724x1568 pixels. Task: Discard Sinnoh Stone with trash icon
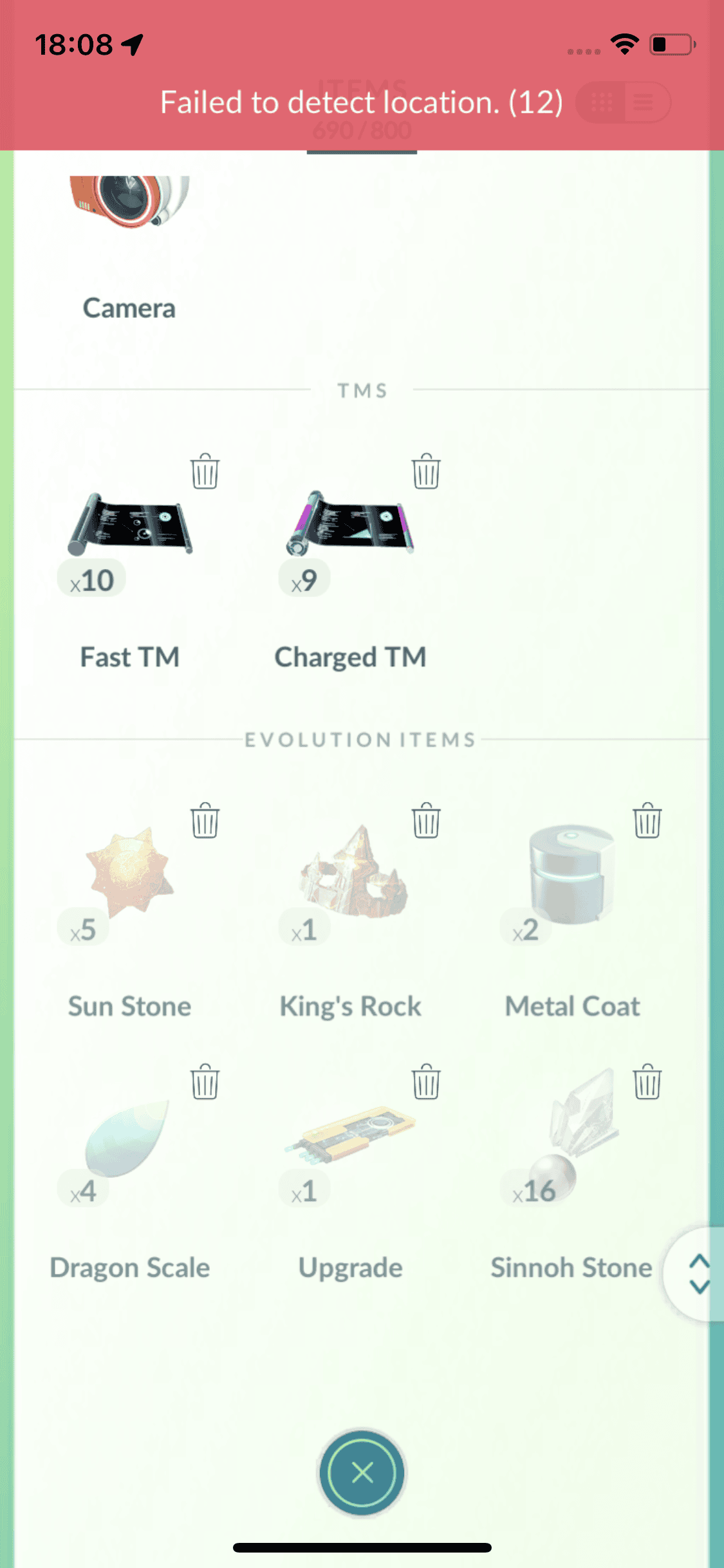pos(647,1082)
